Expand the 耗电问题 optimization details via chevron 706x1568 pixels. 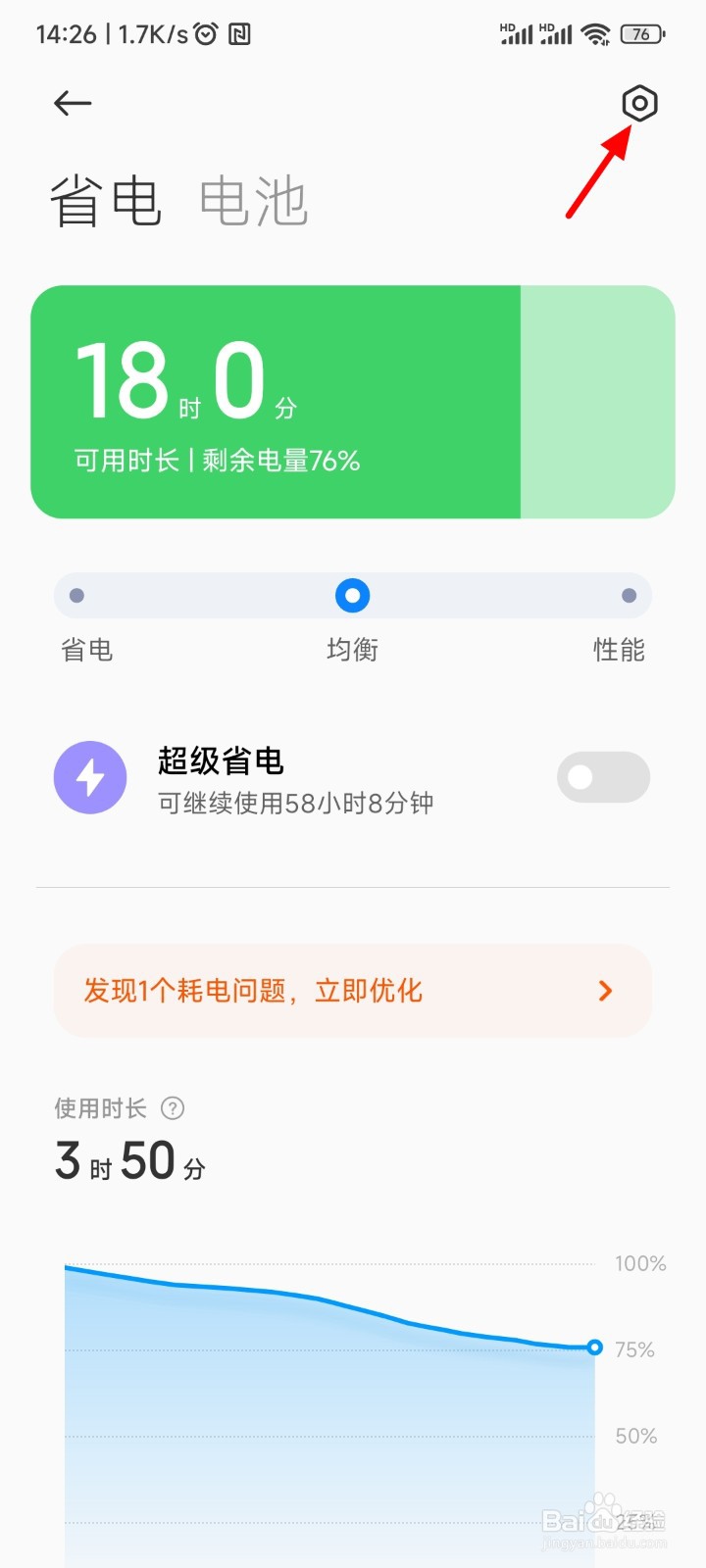(x=605, y=990)
